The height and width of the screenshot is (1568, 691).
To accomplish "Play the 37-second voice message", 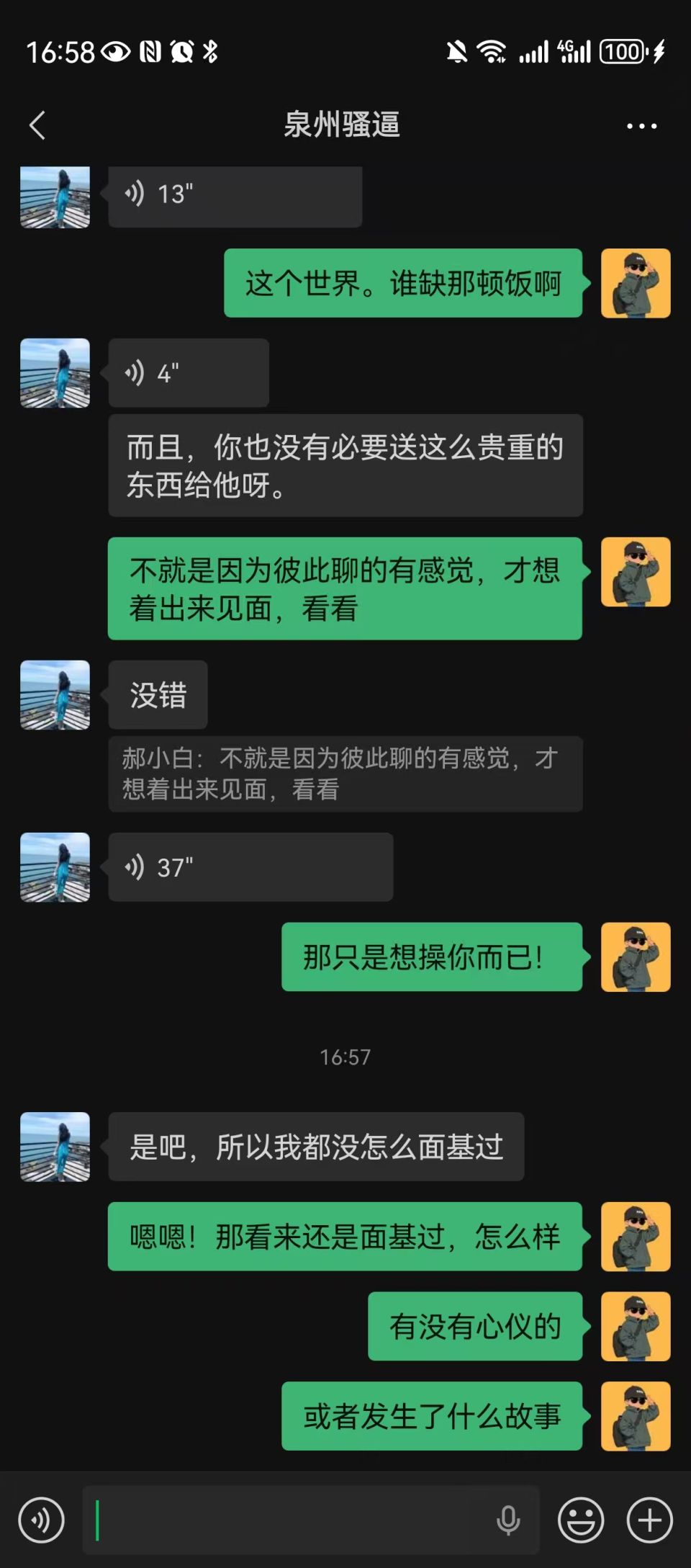I will (250, 867).
